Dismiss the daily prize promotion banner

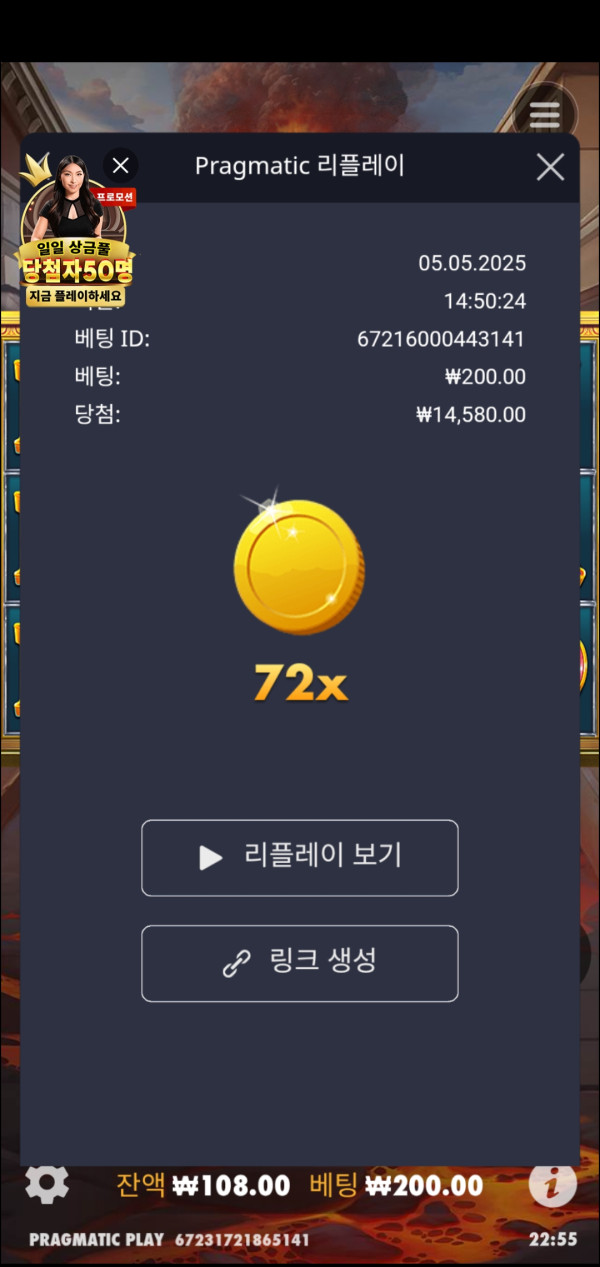tap(121, 165)
